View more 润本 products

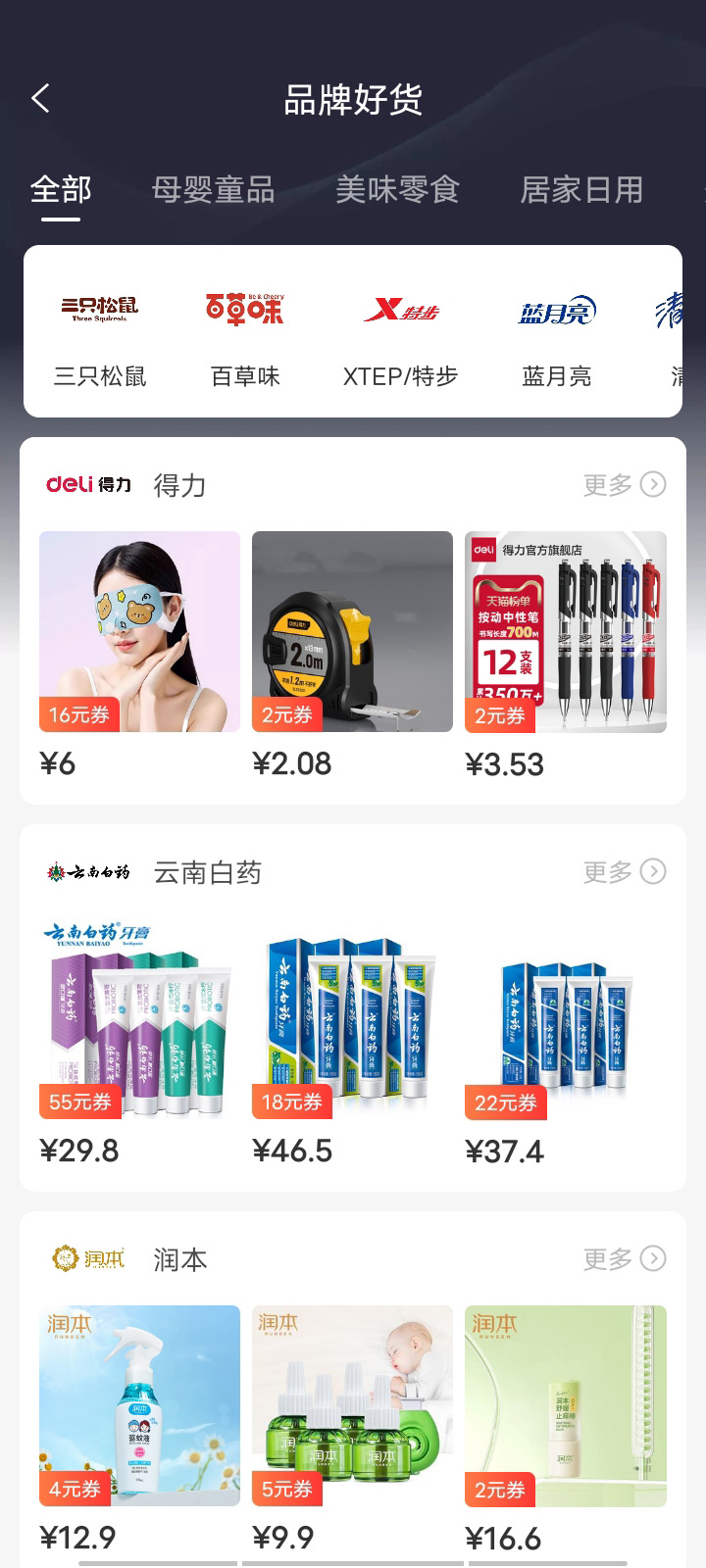[624, 1259]
